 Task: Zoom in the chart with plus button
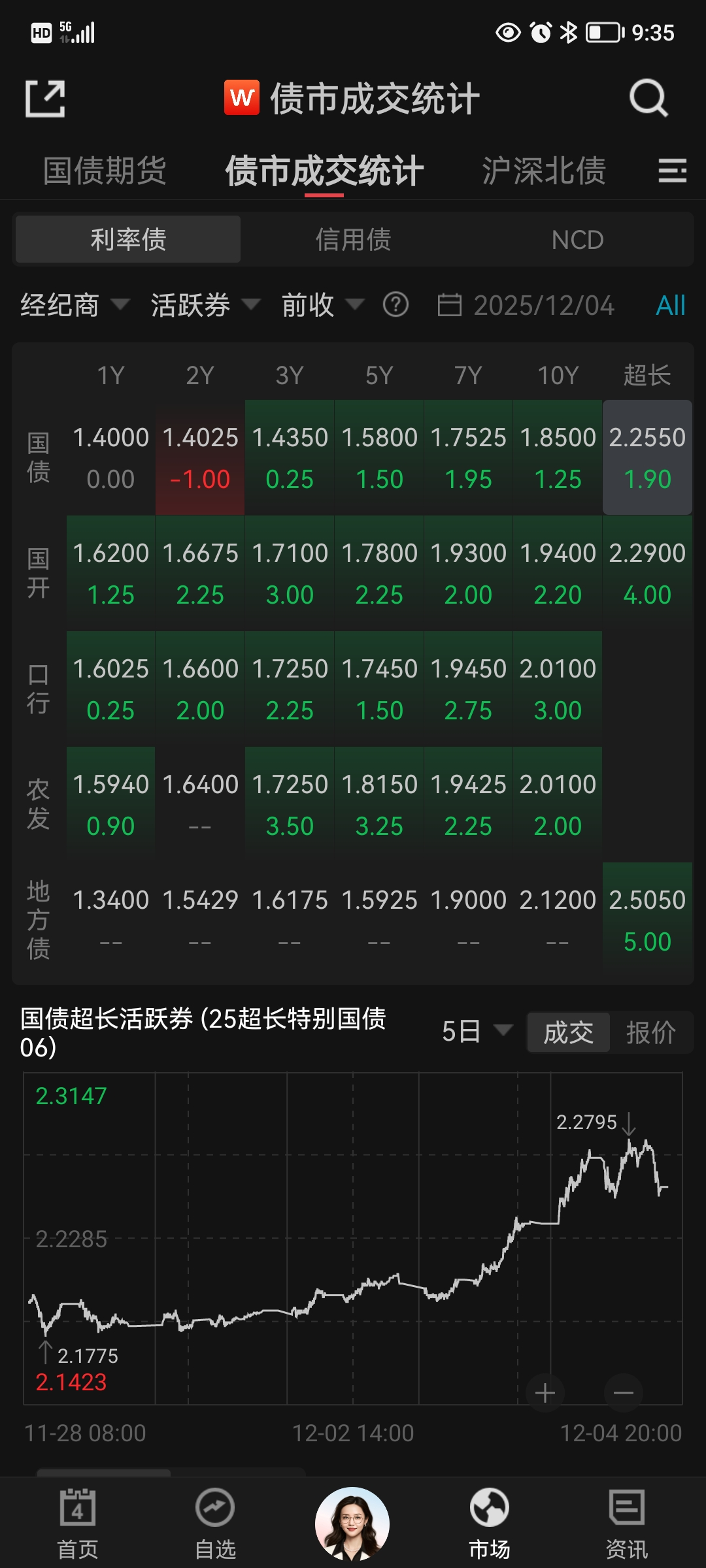[545, 1393]
